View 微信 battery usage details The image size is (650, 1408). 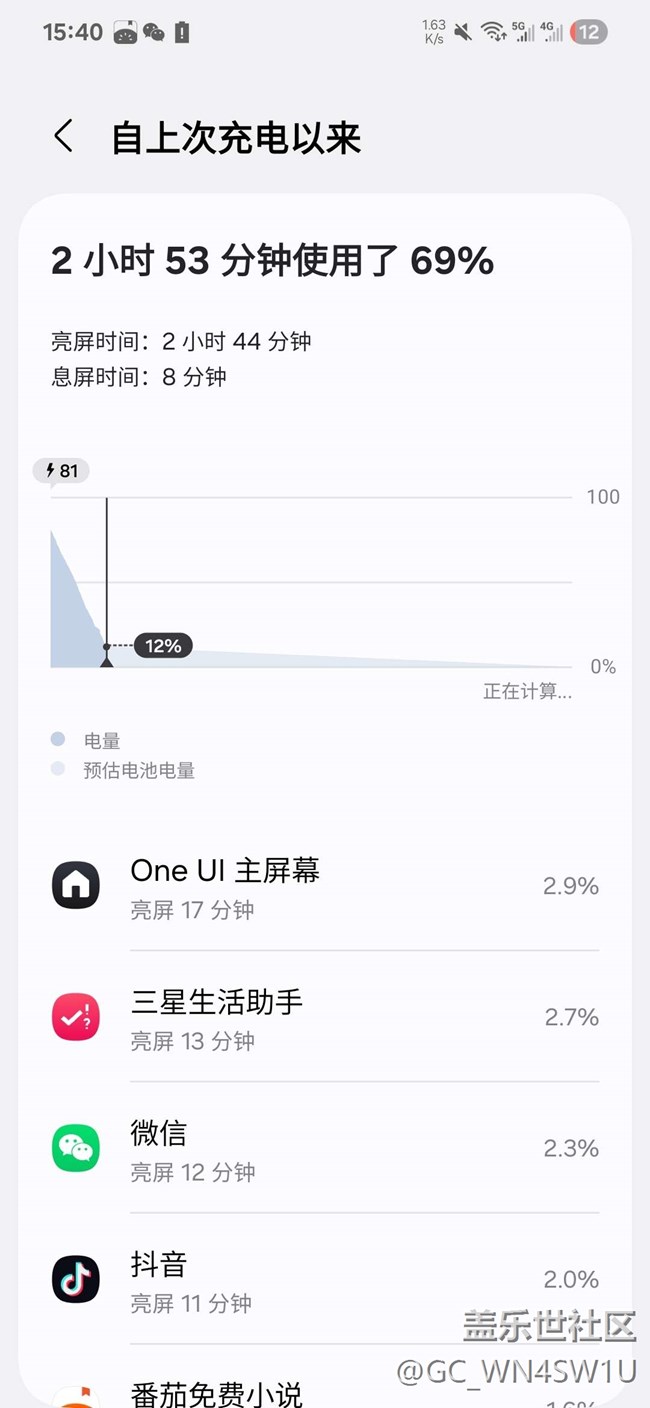pyautogui.click(x=325, y=1148)
